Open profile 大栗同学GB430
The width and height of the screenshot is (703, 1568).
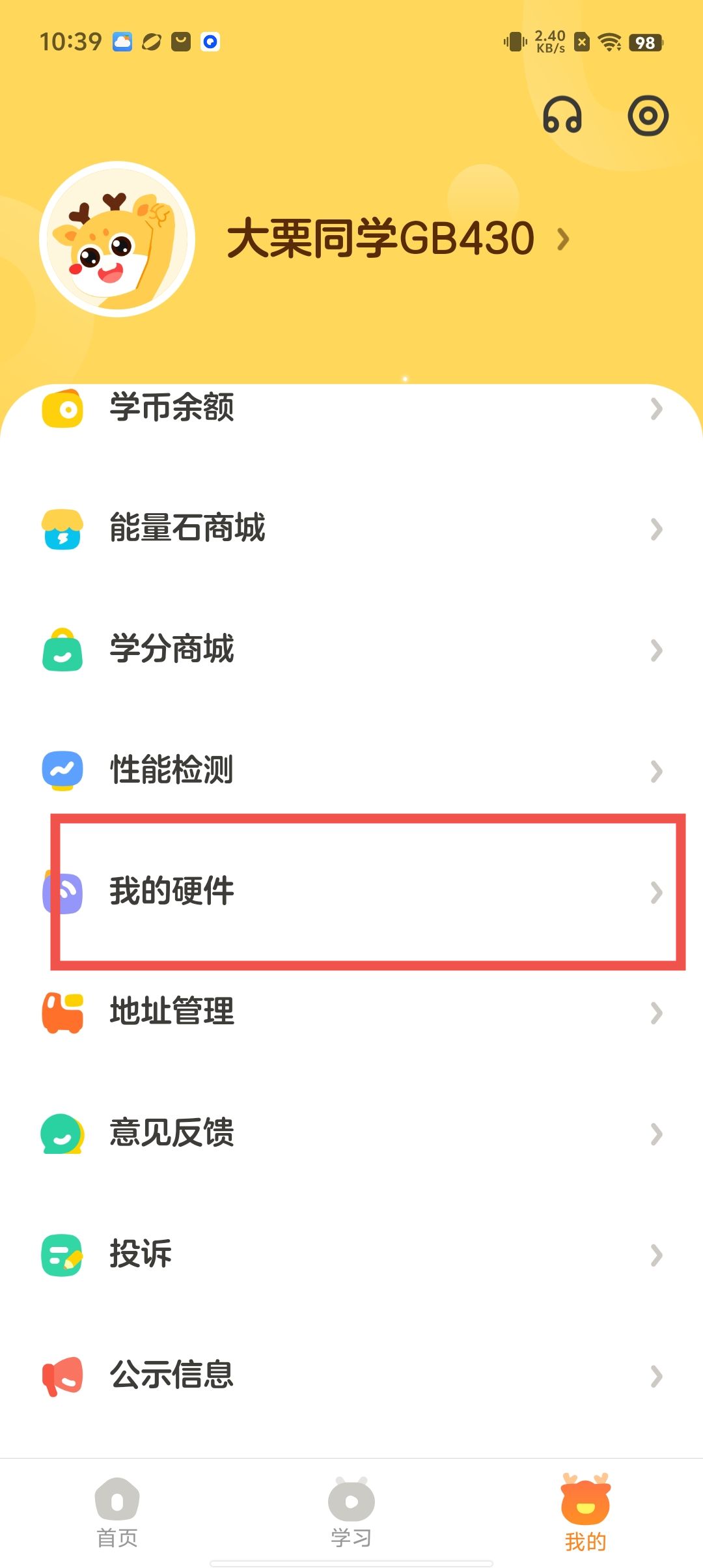(397, 238)
